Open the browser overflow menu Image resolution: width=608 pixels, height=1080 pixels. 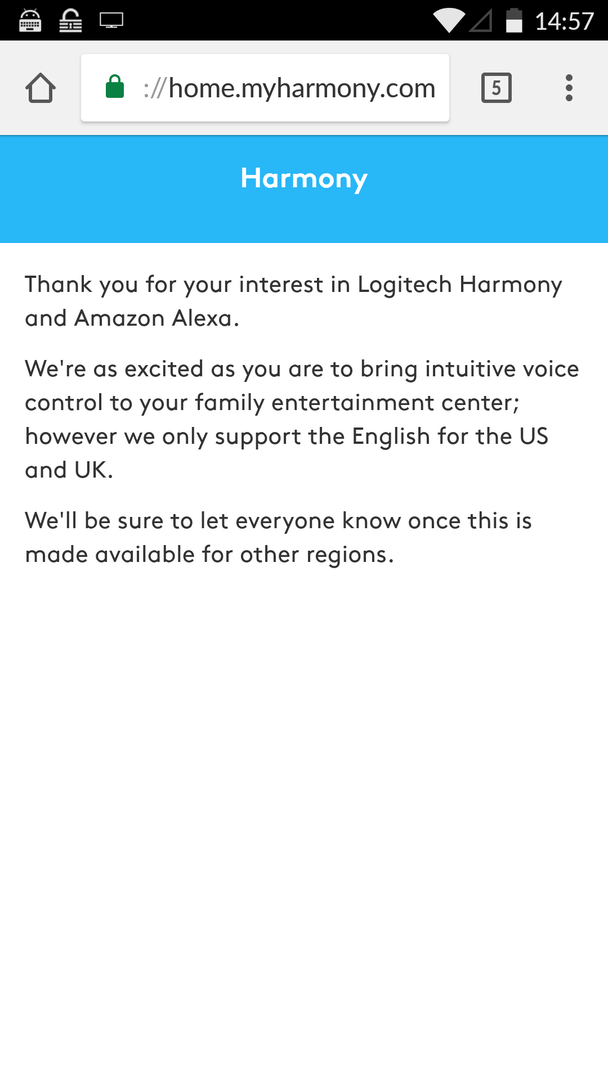point(568,88)
